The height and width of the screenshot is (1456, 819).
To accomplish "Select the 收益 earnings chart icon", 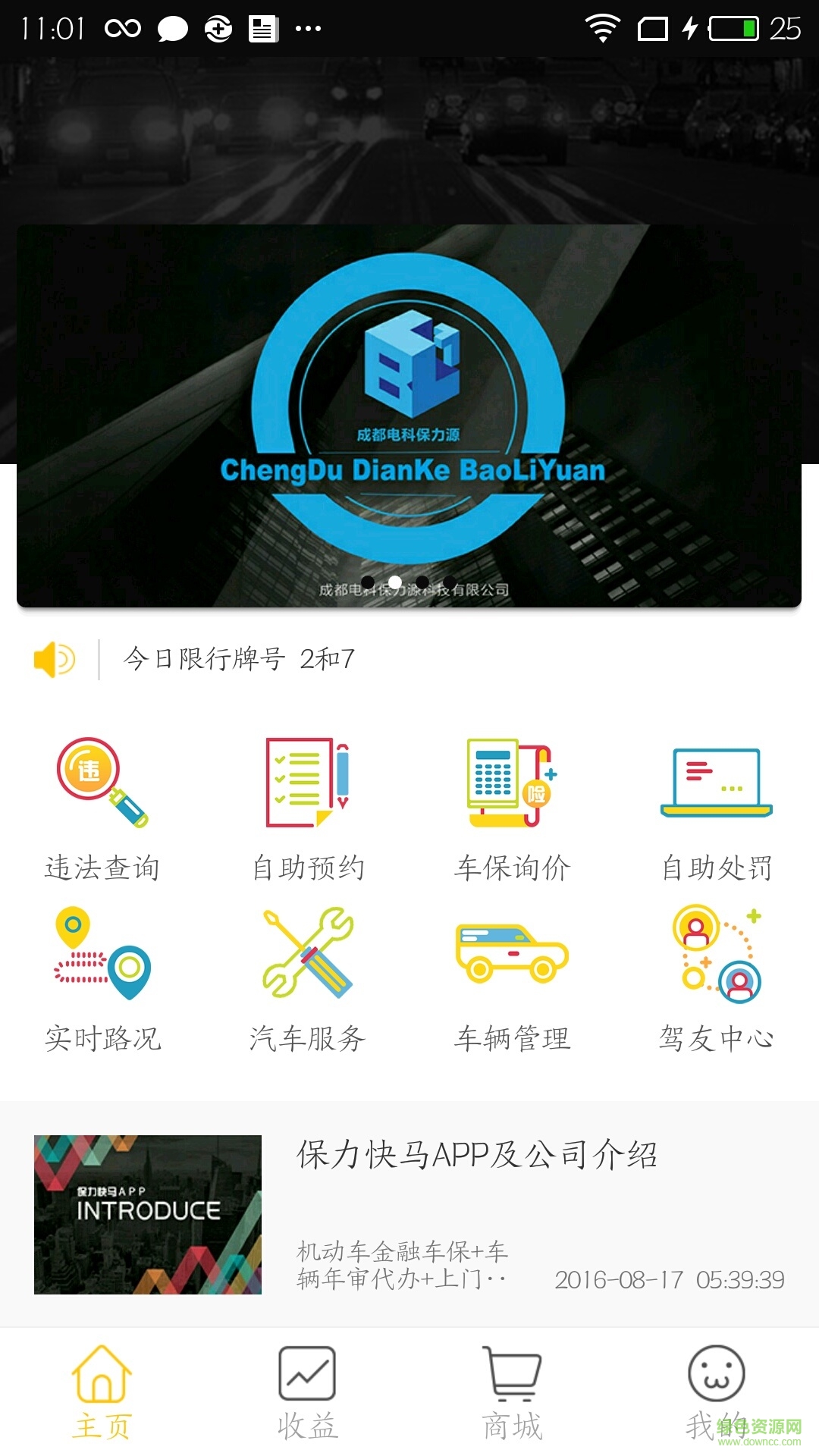I will (x=307, y=1376).
